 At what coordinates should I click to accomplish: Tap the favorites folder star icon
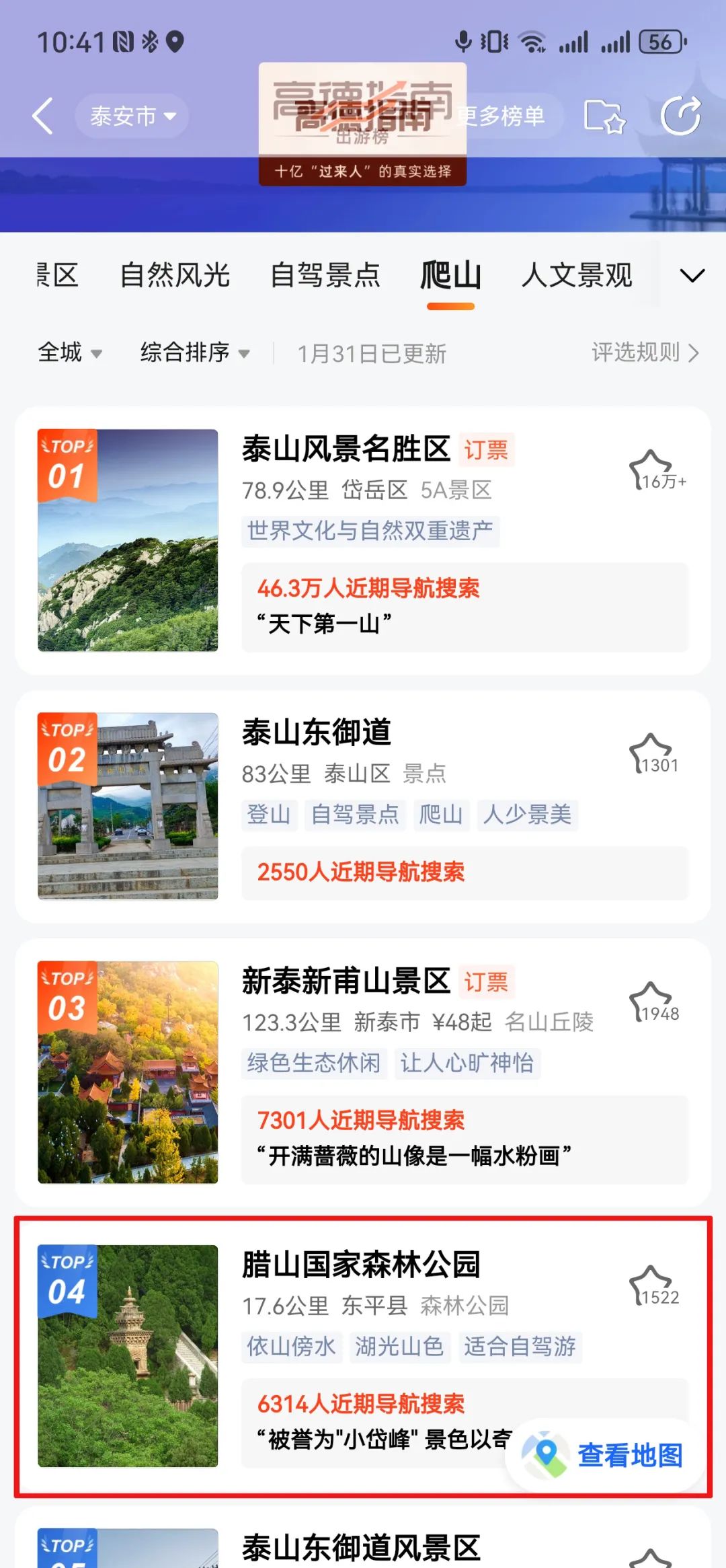(x=604, y=116)
